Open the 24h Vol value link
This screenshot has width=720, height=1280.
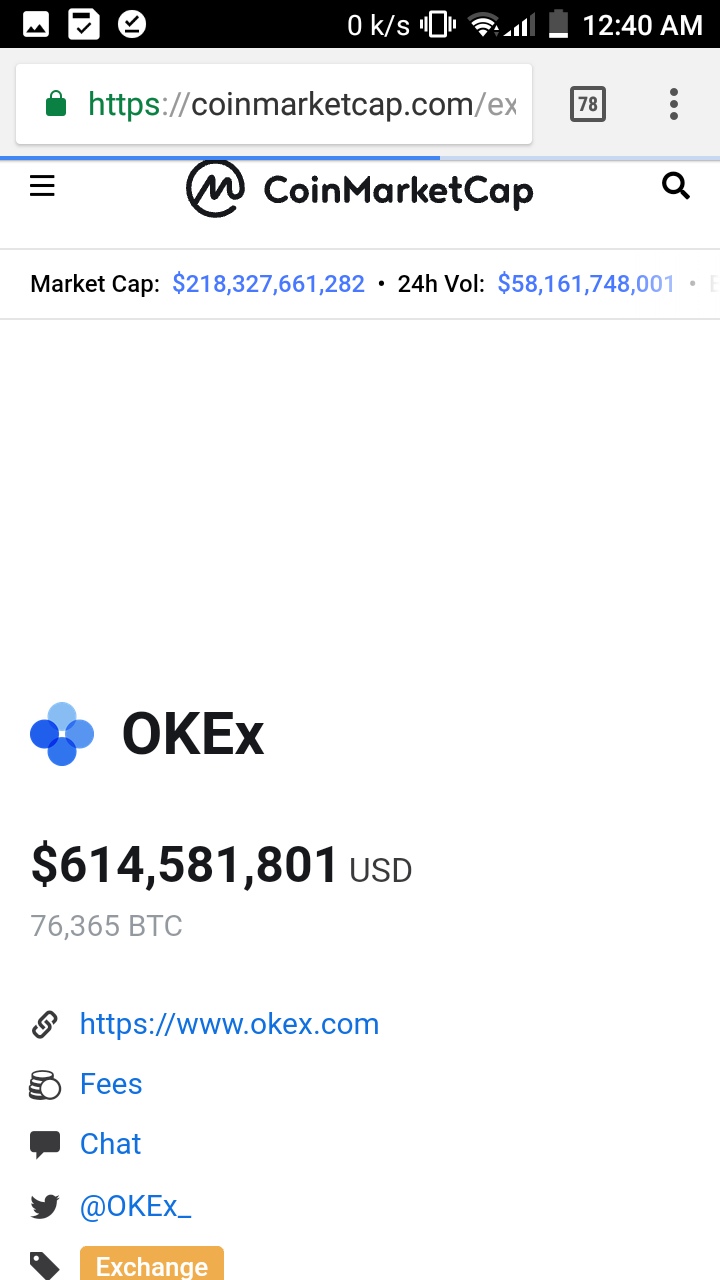[586, 284]
